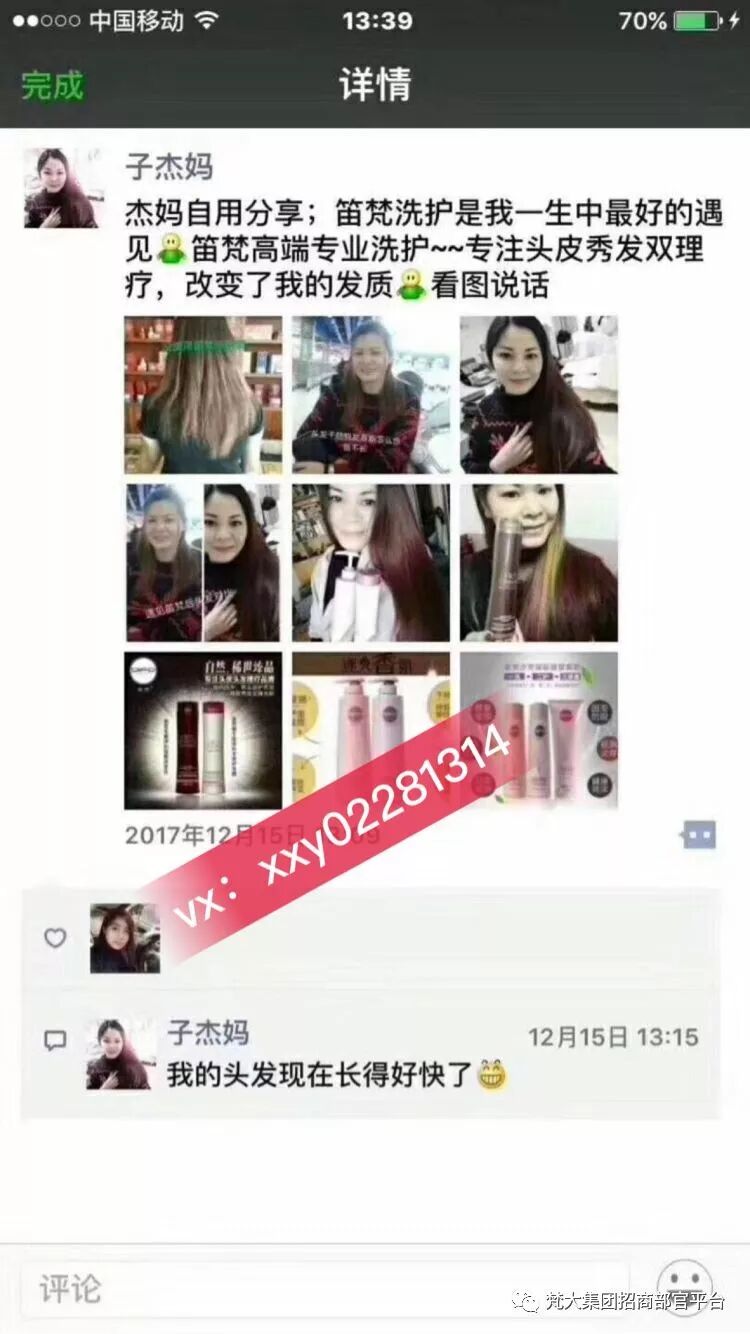The width and height of the screenshot is (750, 1334).
Task: Reply to the comment 我的头发现在长得好快了
Action: click(x=335, y=1075)
